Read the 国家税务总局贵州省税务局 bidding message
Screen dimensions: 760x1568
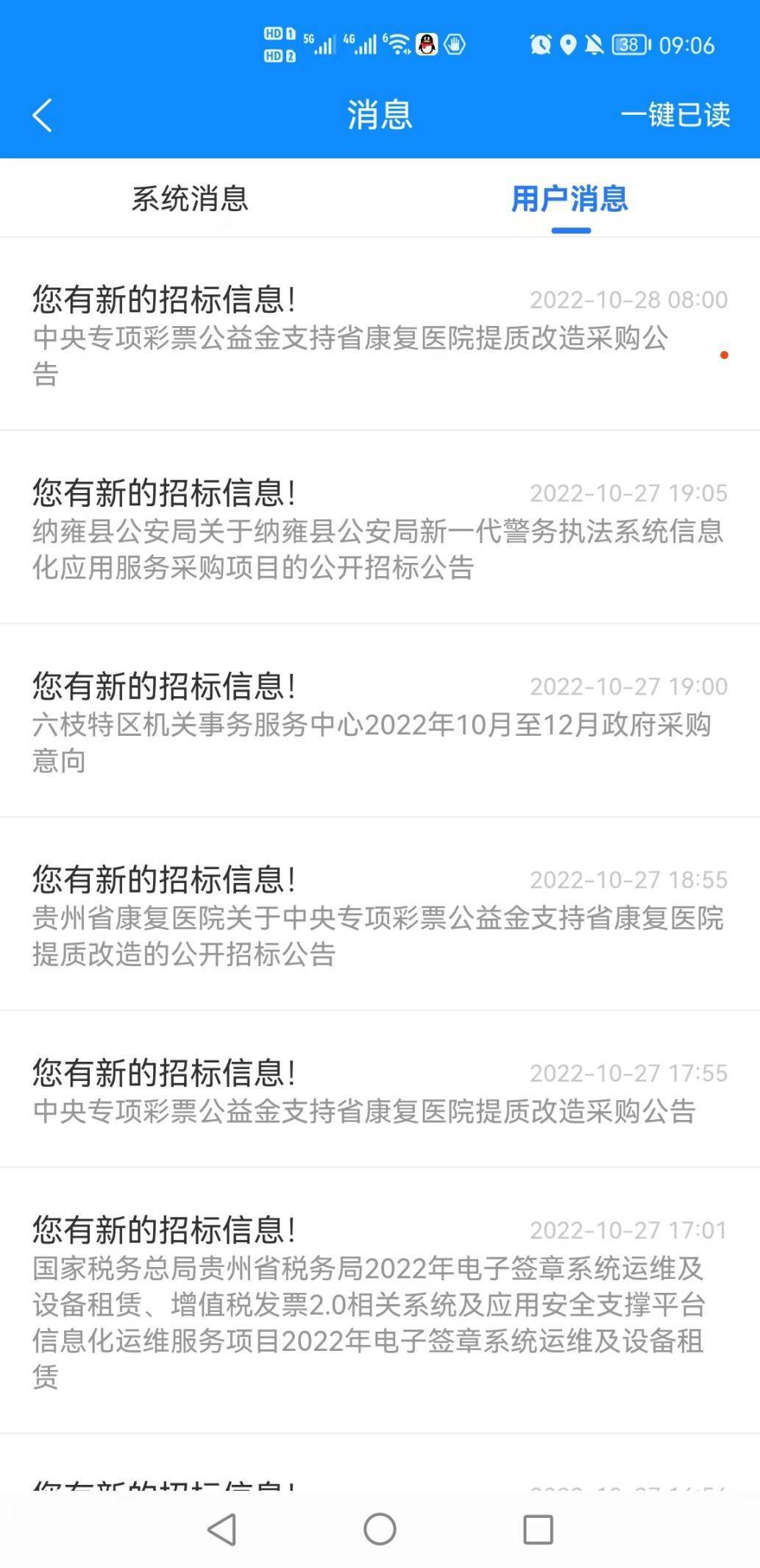tap(380, 1301)
